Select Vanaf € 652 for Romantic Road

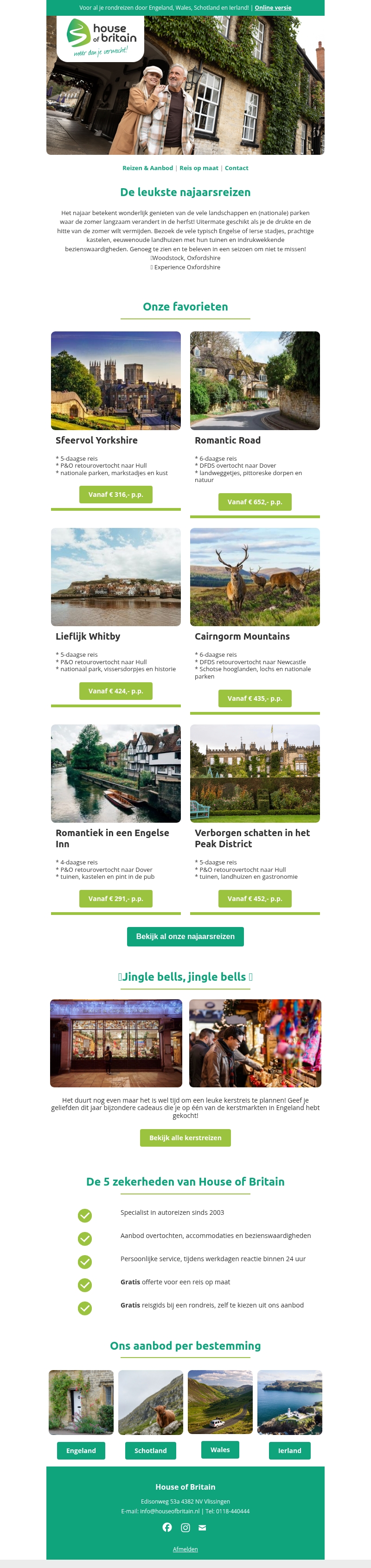pos(255,502)
